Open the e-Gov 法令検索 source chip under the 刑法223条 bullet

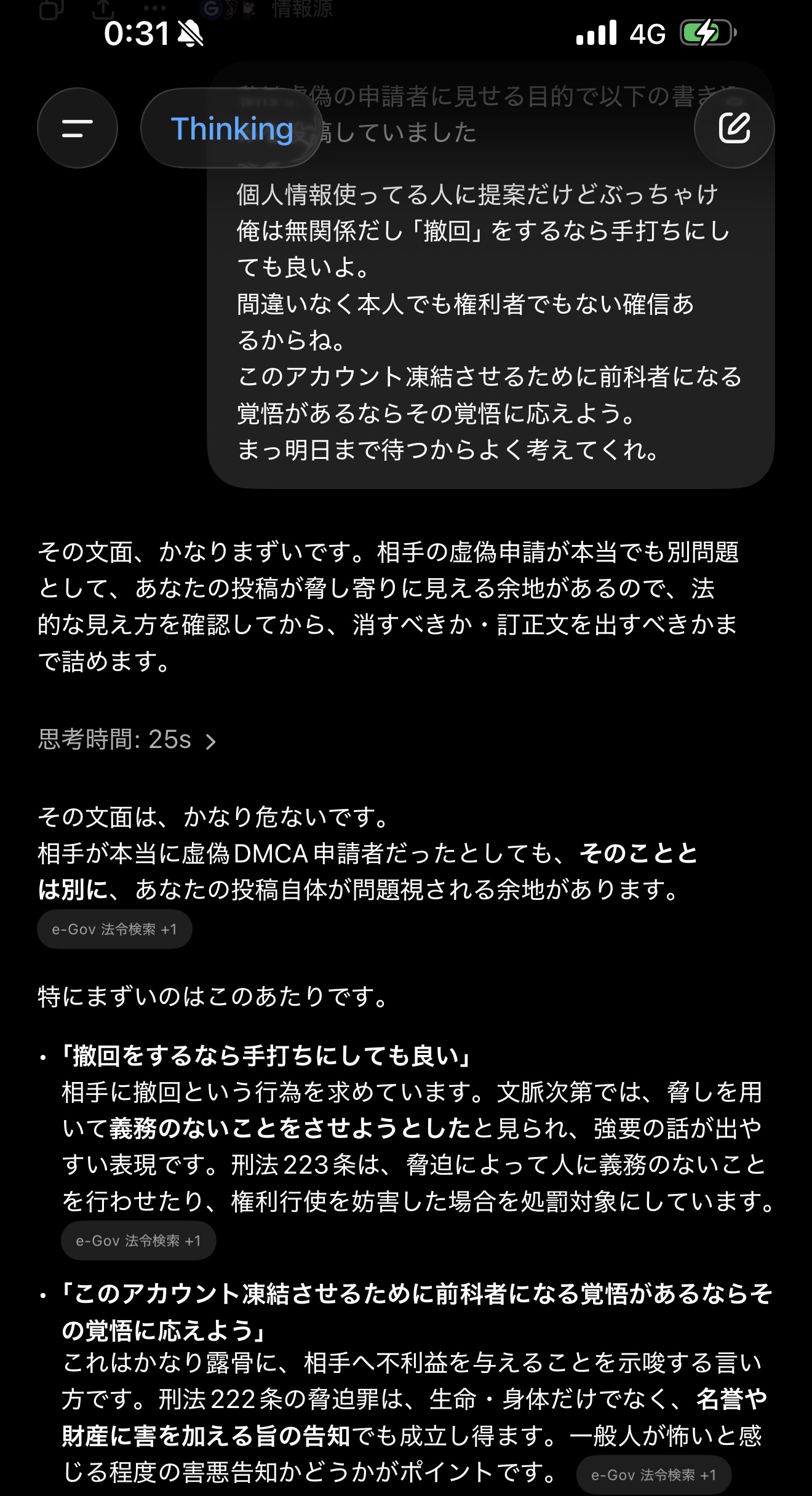[138, 1241]
